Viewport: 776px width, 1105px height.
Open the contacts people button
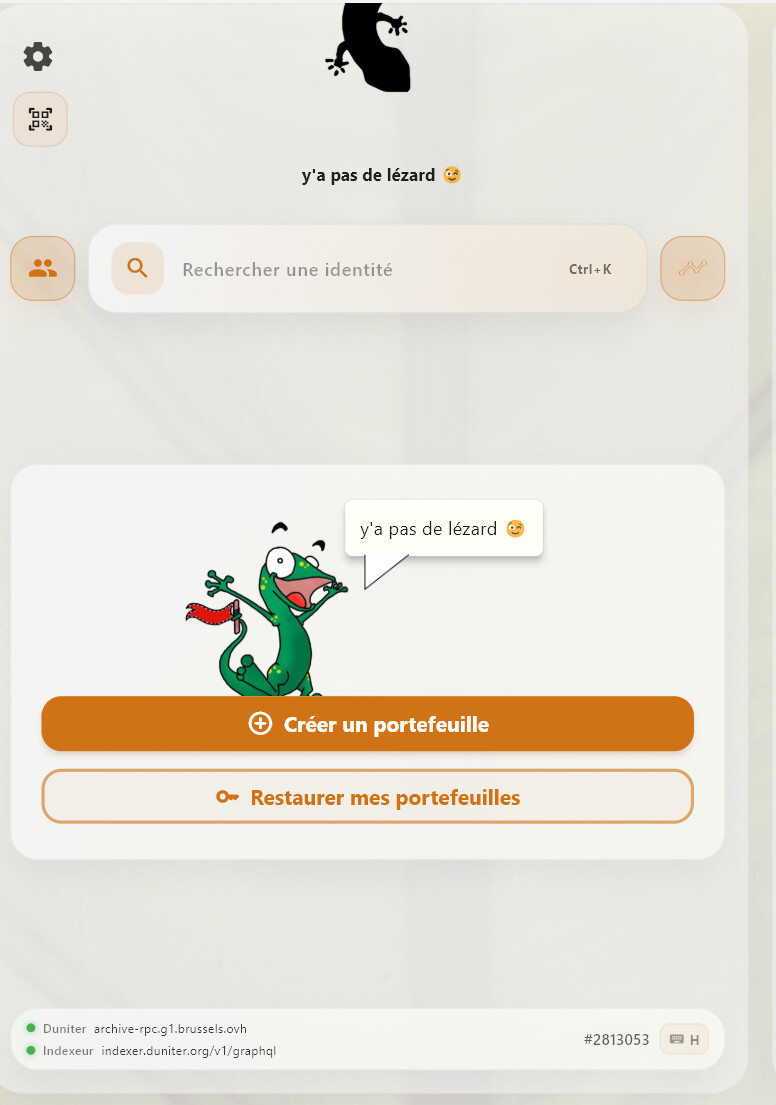(x=43, y=268)
